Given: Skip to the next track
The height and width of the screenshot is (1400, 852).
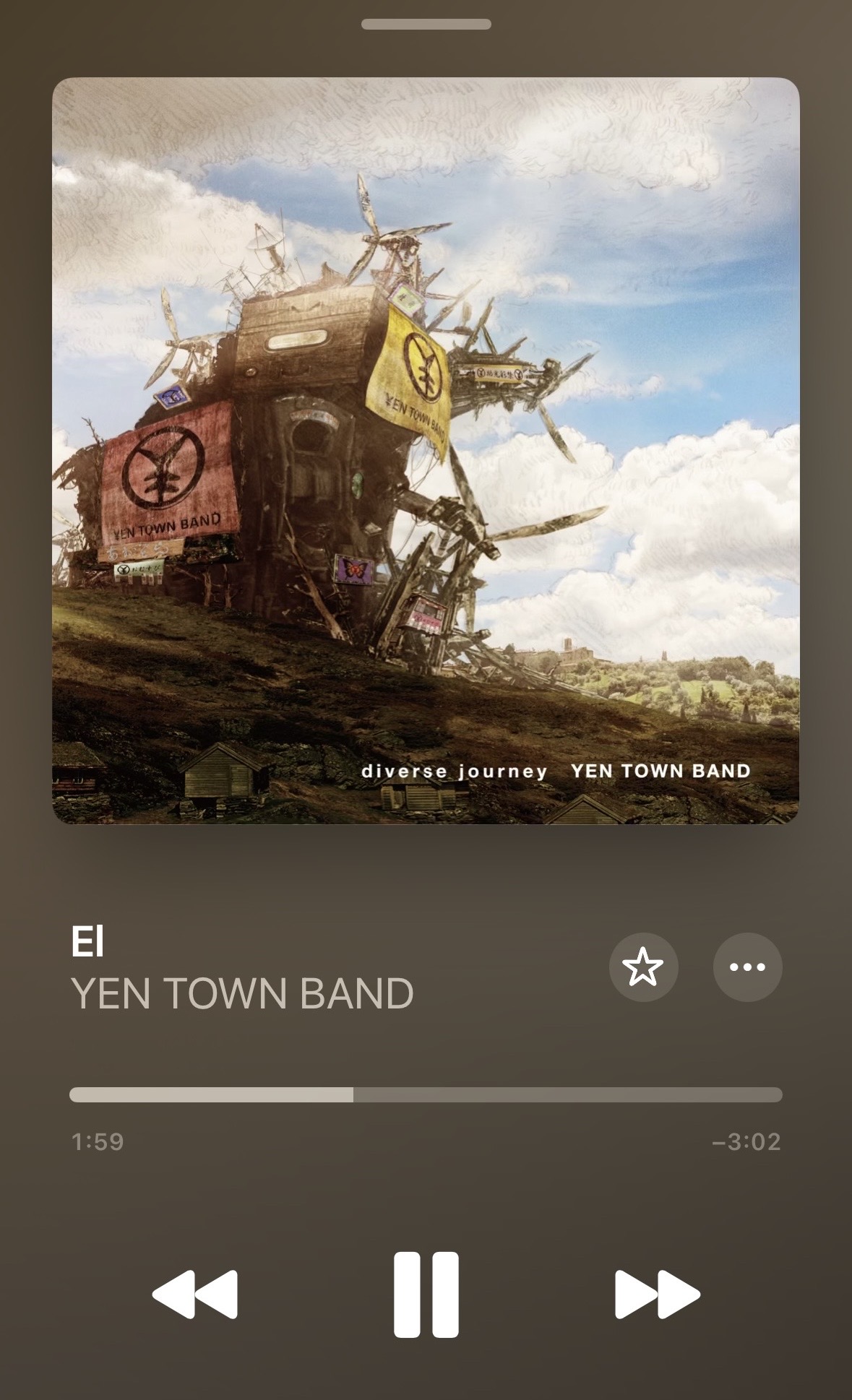Looking at the screenshot, I should [x=657, y=1295].
